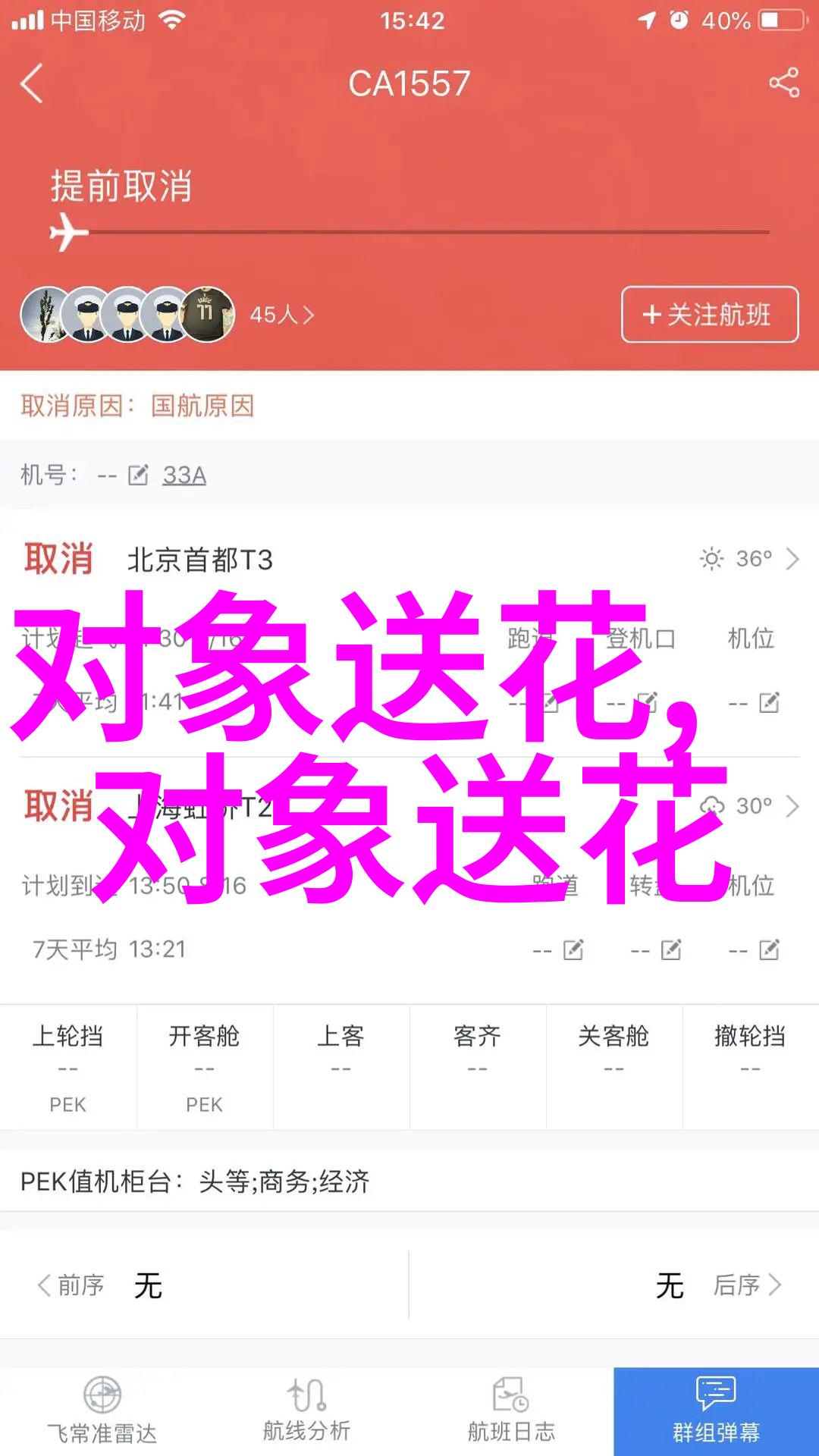The image size is (819, 1456).
Task: Open the 33A aircraft link
Action: click(x=184, y=475)
